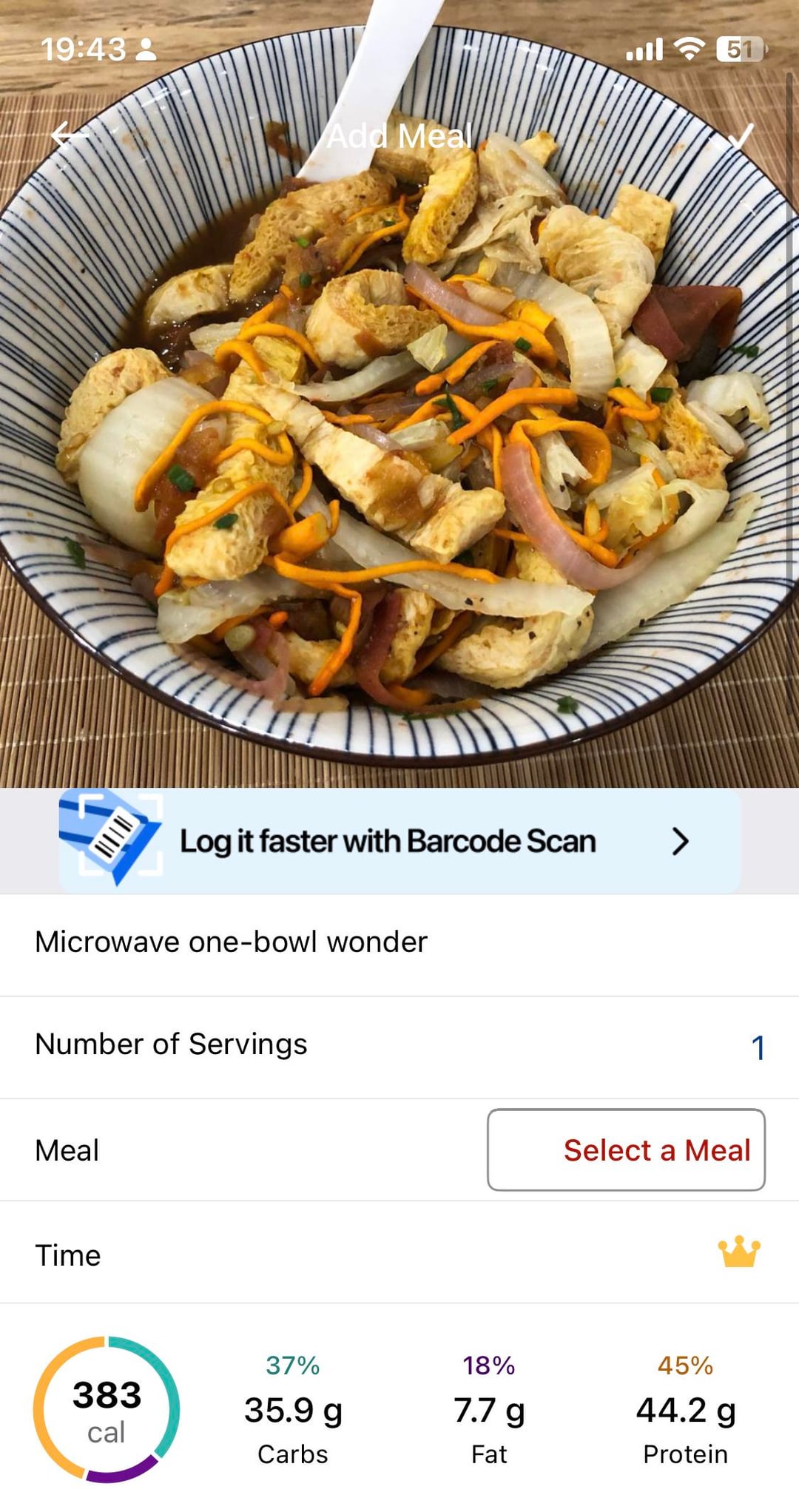Edit the meal name 'Microwave one-bowl wonder'

coord(231,942)
